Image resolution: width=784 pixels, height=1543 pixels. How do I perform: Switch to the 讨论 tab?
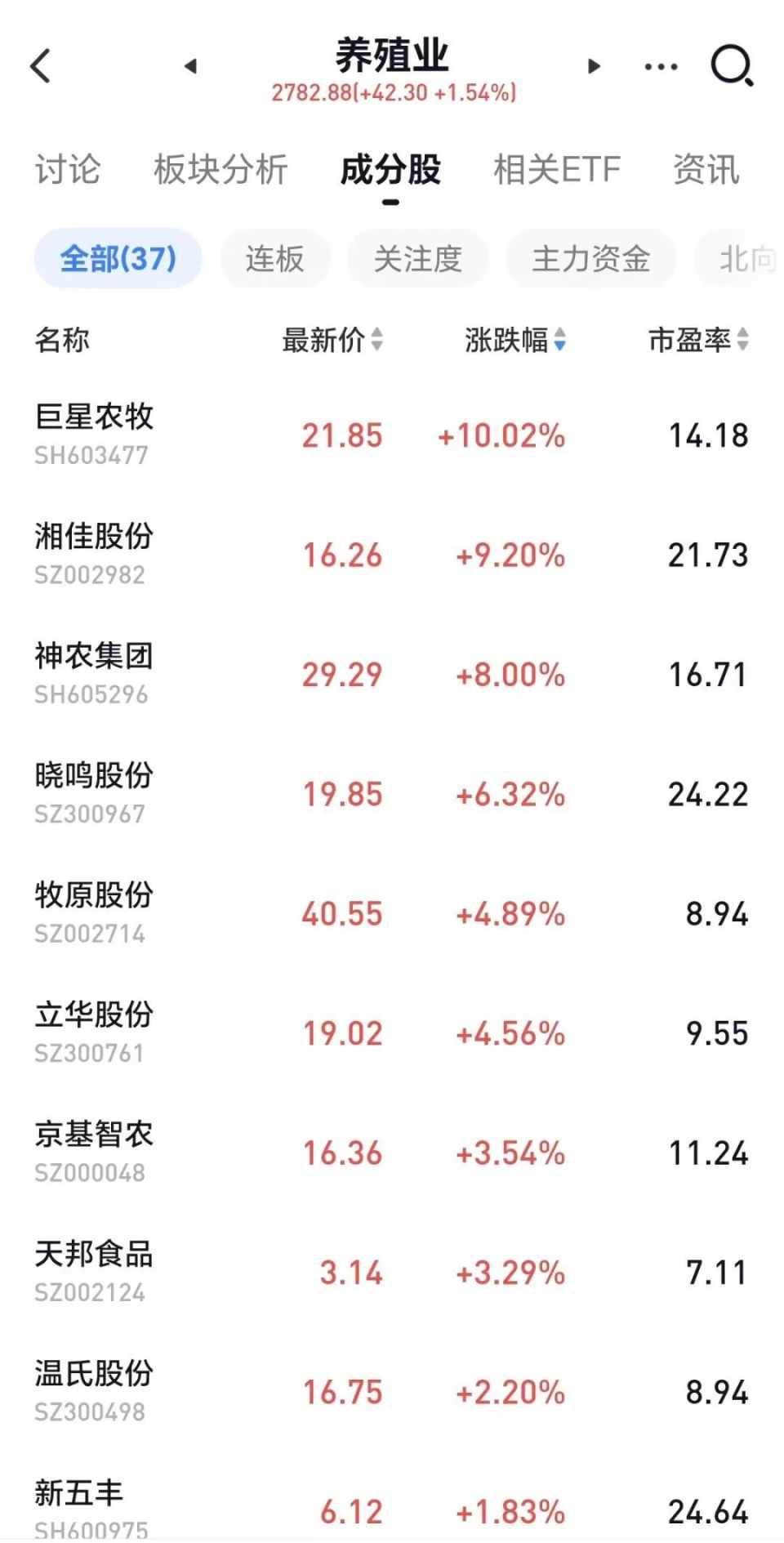68,170
